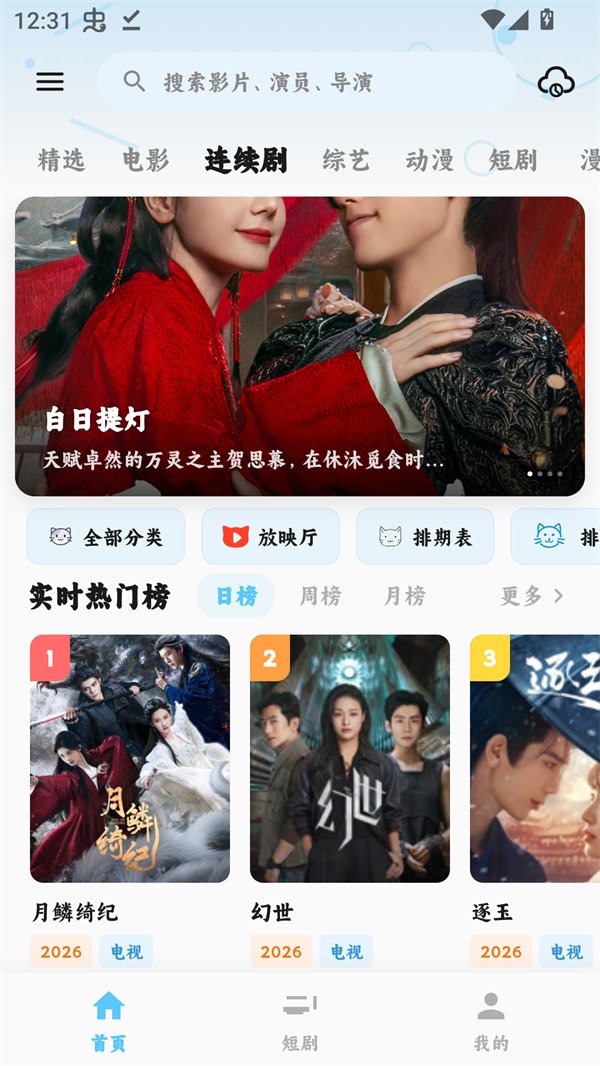600x1066 pixels.
Task: Open 全部分类 categories chip
Action: coord(106,537)
